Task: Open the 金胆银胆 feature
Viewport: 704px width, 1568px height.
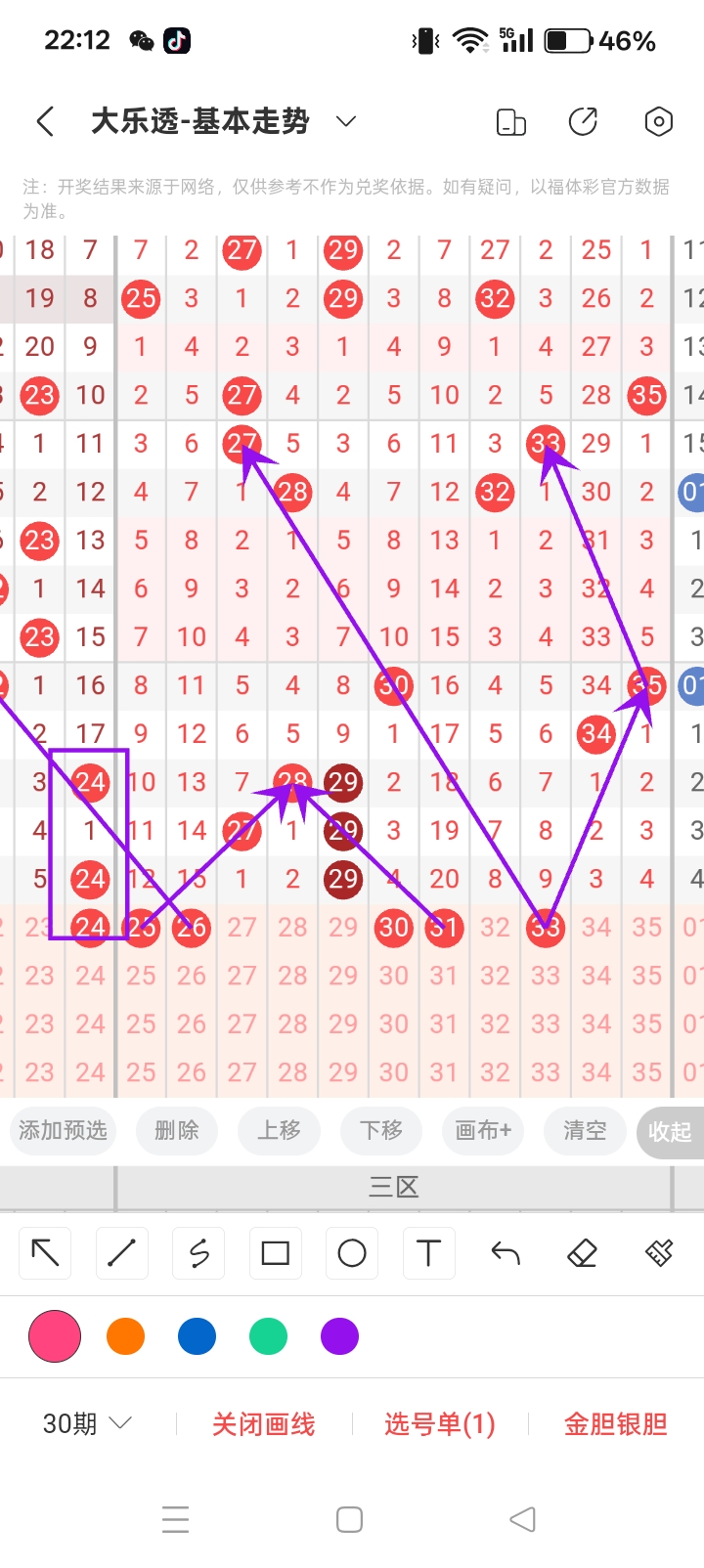Action: click(615, 1424)
